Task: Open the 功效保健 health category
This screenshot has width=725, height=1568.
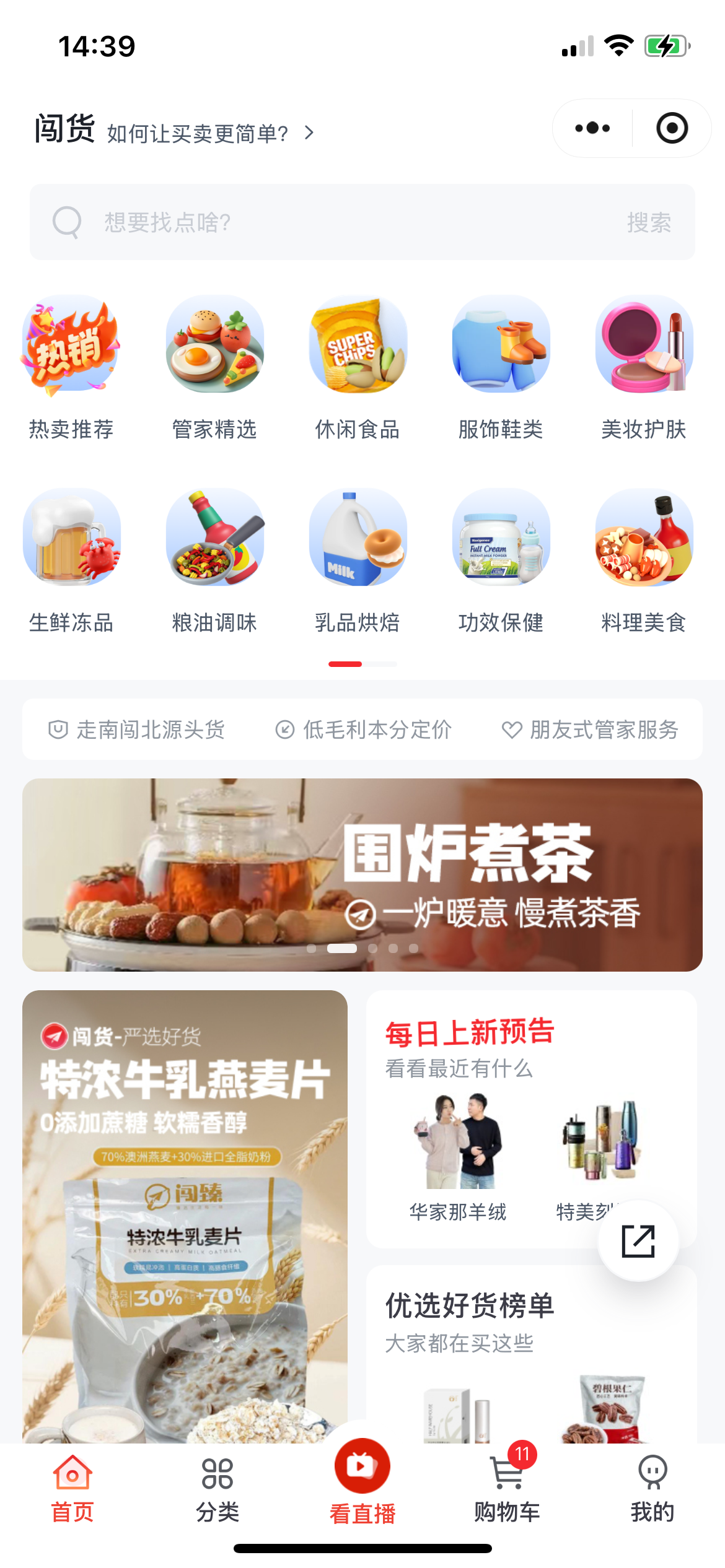Action: pyautogui.click(x=501, y=539)
